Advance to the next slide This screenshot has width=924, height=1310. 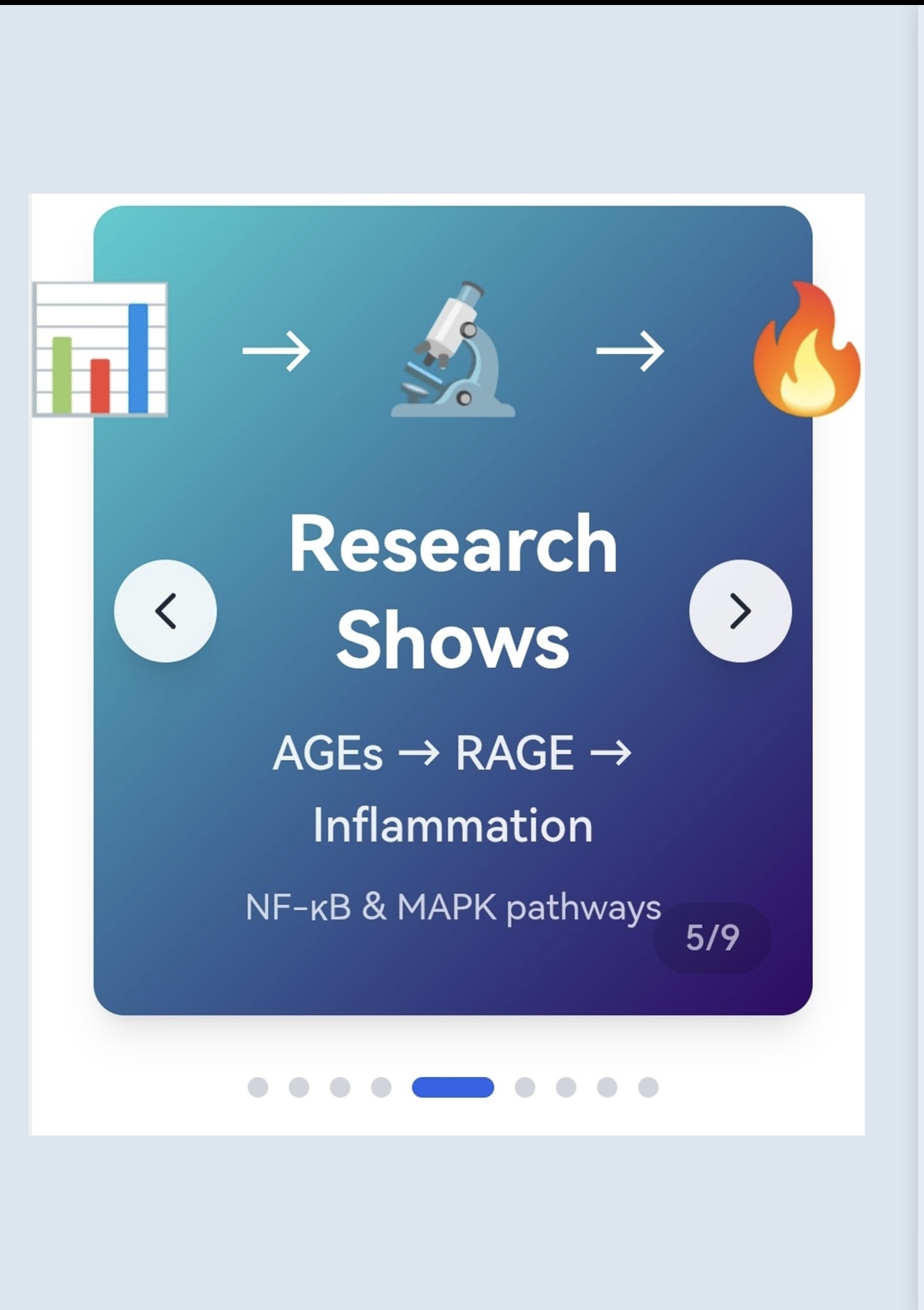tap(740, 611)
